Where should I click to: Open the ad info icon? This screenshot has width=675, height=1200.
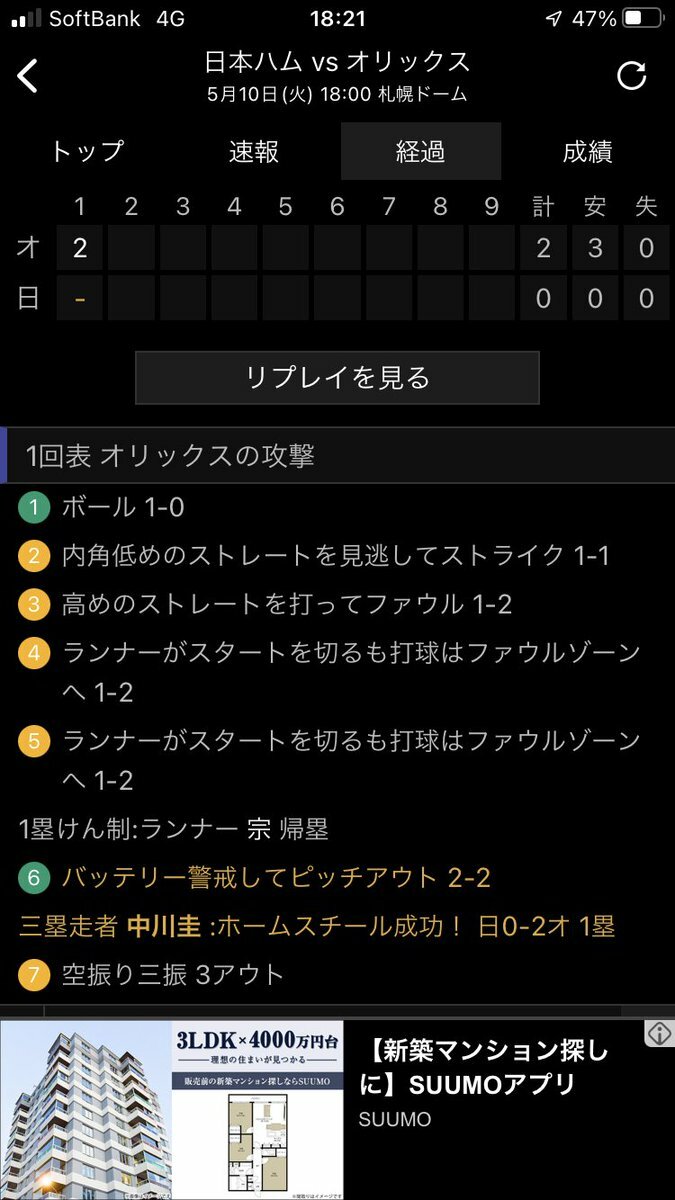click(659, 1034)
